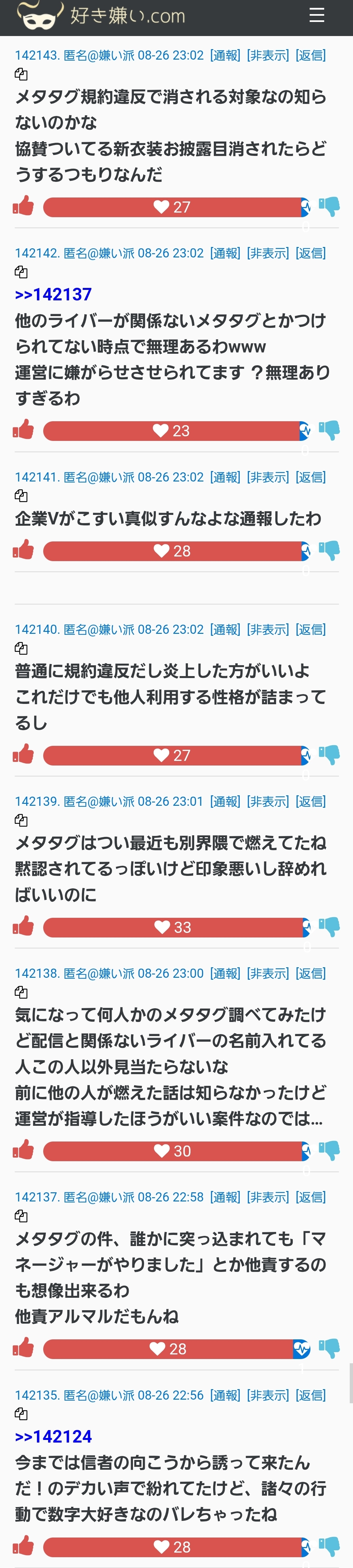Copy comment 142140 using its copy icon
Viewport: 353px width, 1568px height.
click(x=21, y=648)
